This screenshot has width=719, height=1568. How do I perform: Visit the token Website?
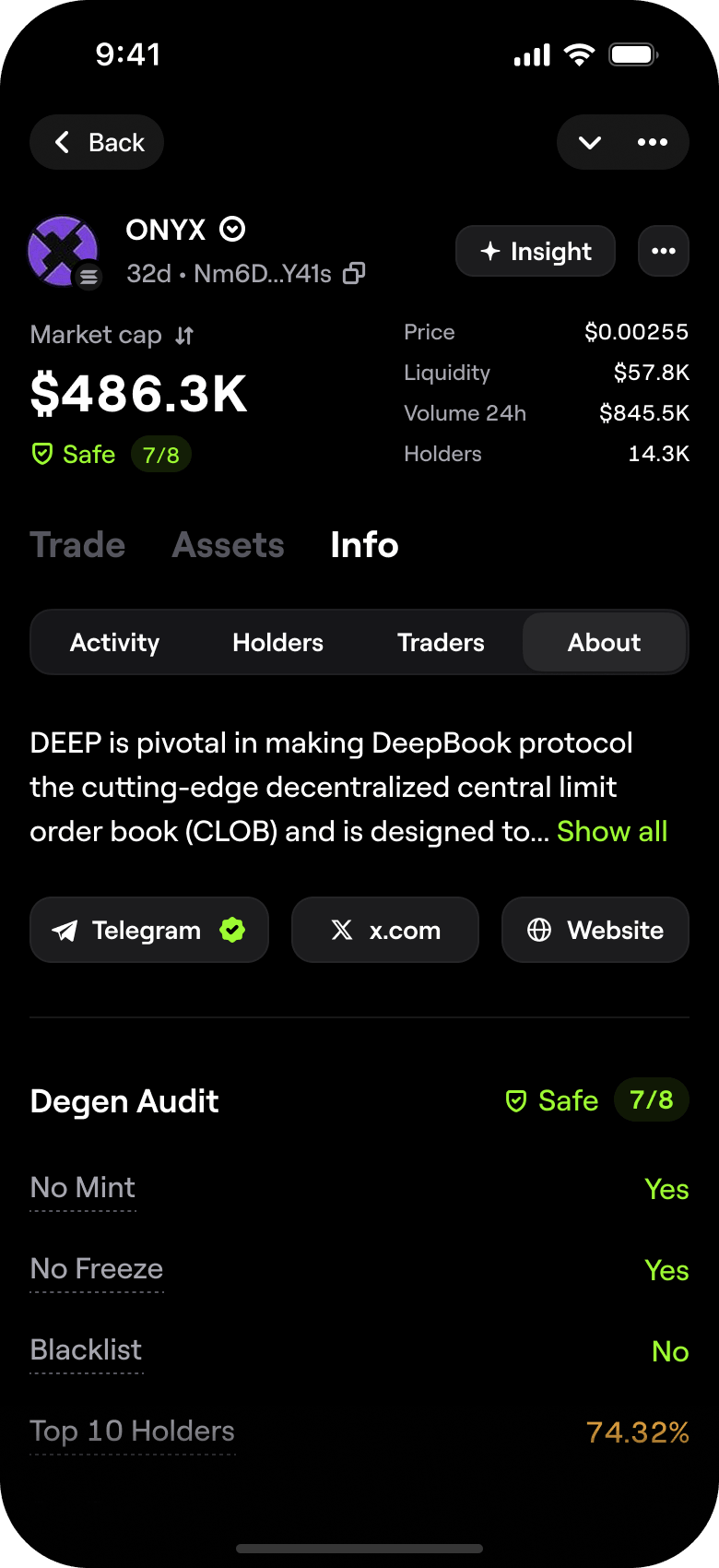(x=595, y=930)
